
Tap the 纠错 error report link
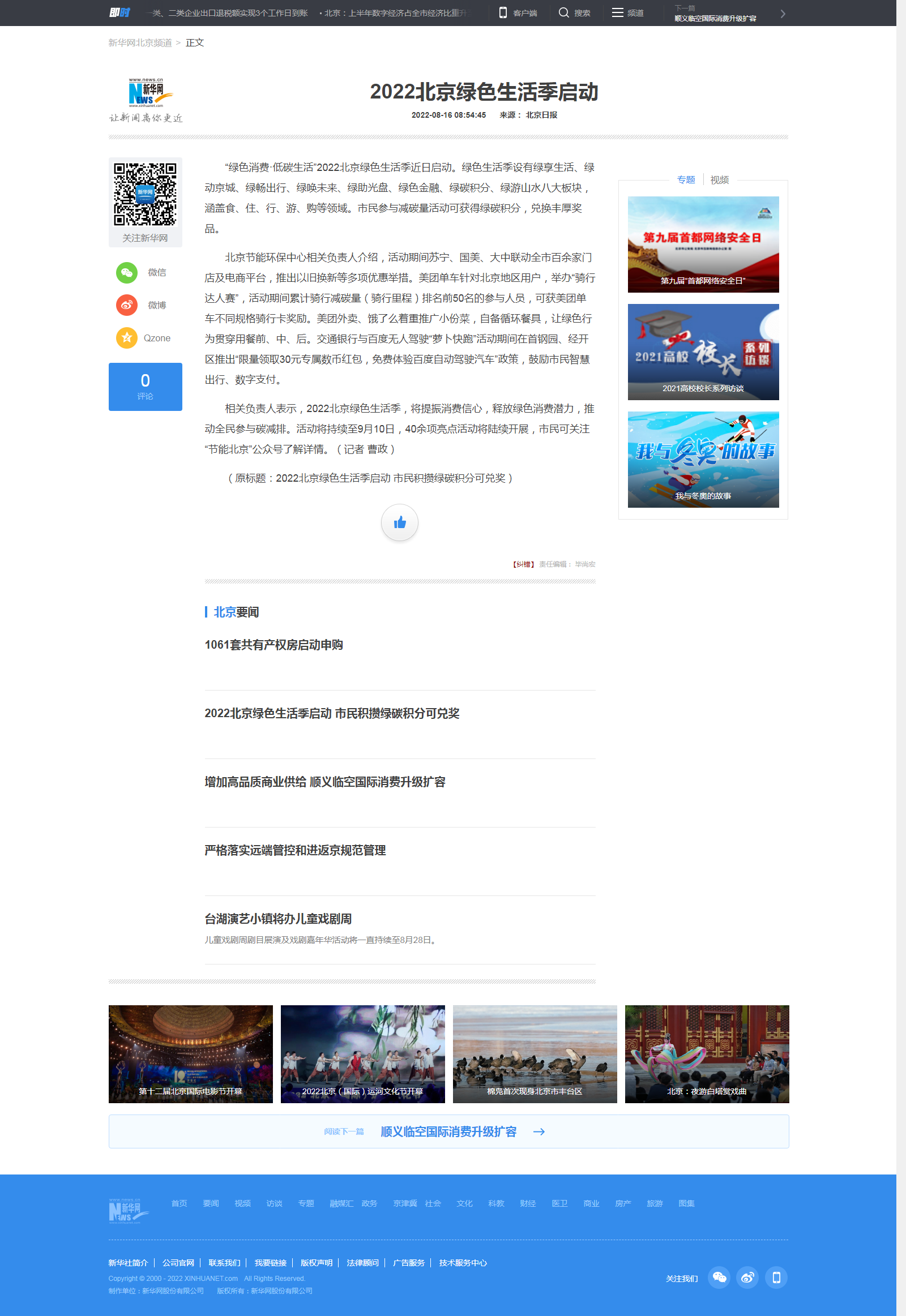pyautogui.click(x=523, y=564)
